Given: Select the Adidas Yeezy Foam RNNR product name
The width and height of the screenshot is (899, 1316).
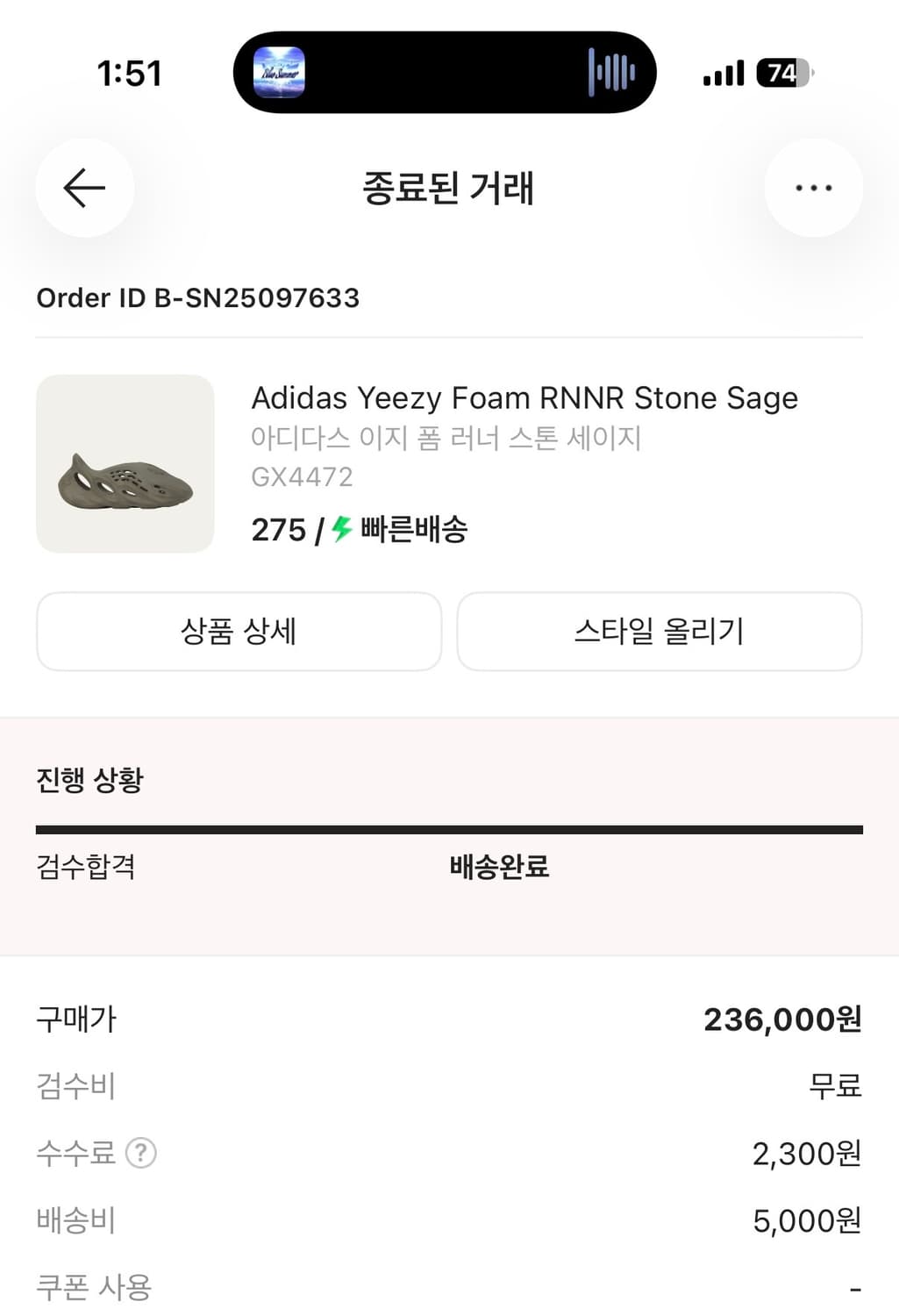Looking at the screenshot, I should tap(524, 398).
